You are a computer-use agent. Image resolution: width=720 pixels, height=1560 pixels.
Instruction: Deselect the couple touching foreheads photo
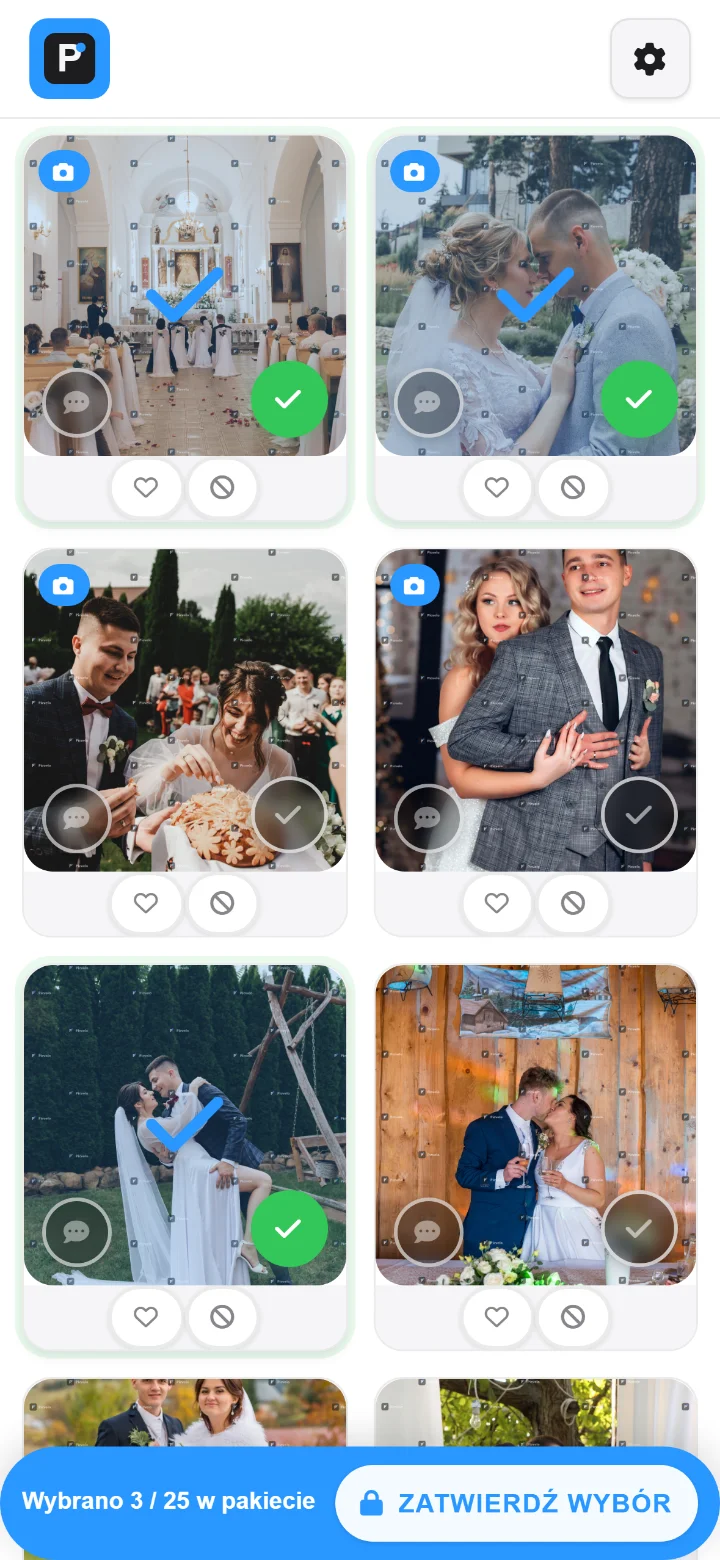(x=639, y=400)
